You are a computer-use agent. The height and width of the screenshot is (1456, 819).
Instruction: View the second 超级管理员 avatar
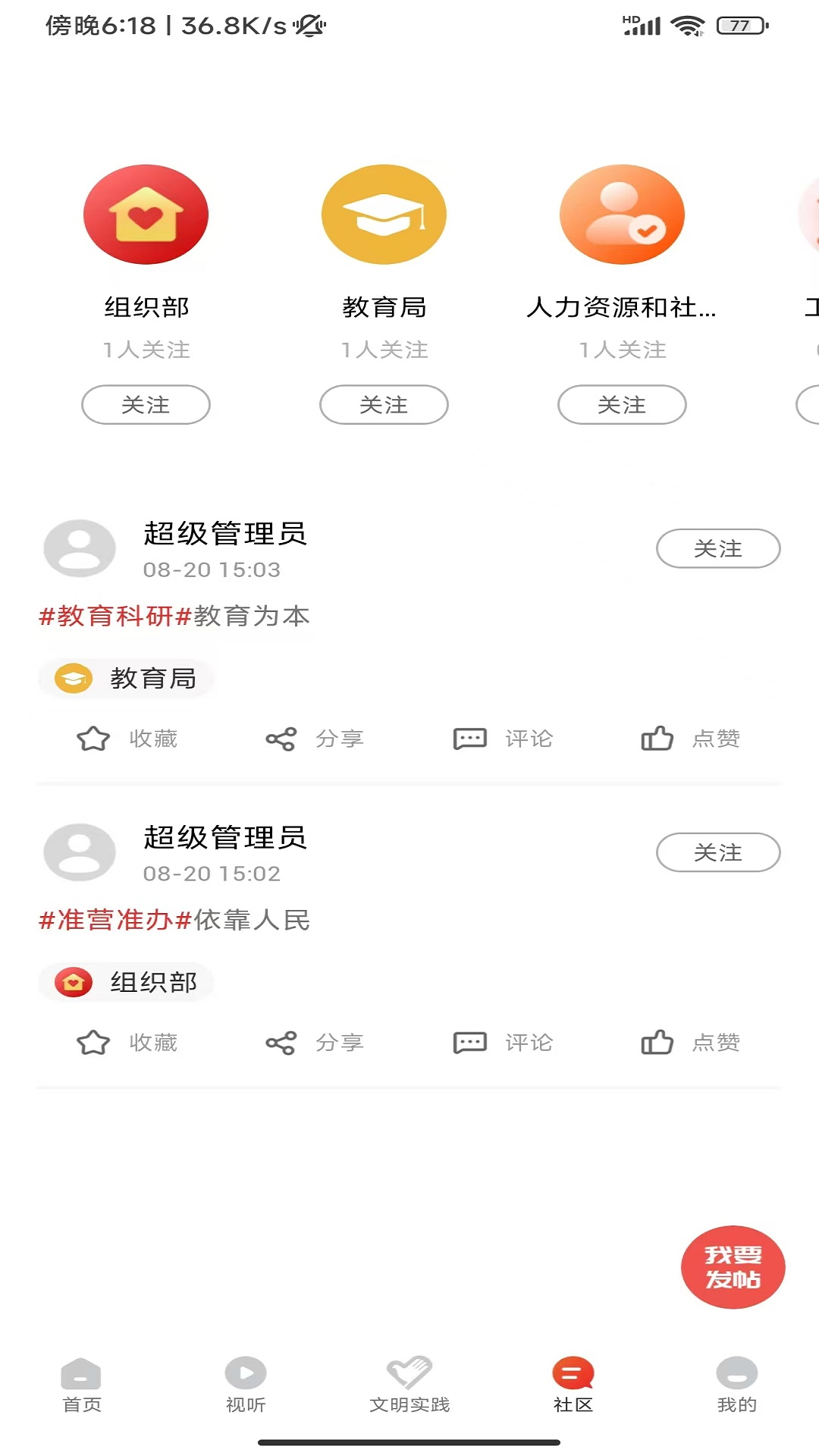(x=79, y=852)
